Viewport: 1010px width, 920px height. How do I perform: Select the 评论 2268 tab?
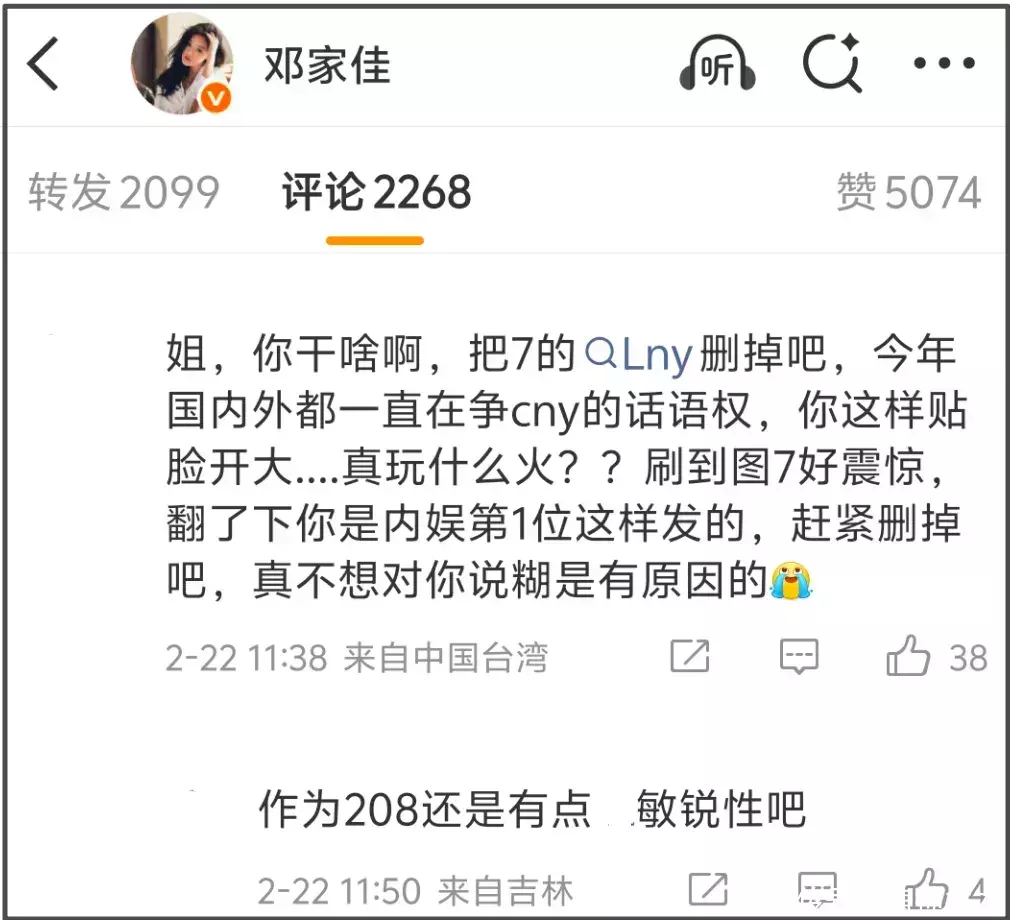(x=376, y=192)
